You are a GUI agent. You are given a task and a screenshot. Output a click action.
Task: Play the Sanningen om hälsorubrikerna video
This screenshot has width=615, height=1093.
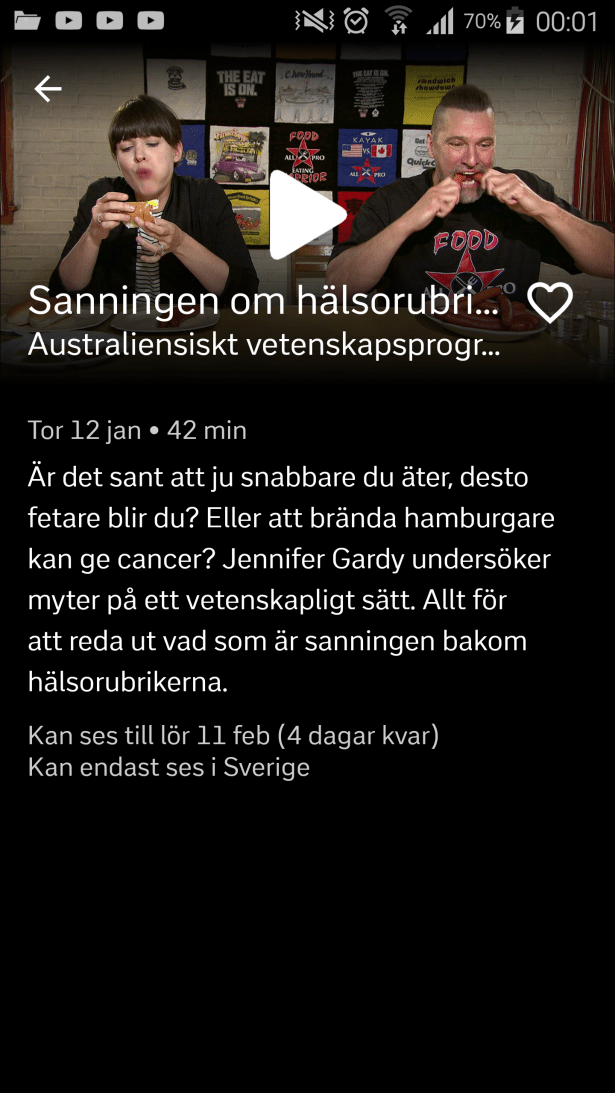[305, 214]
